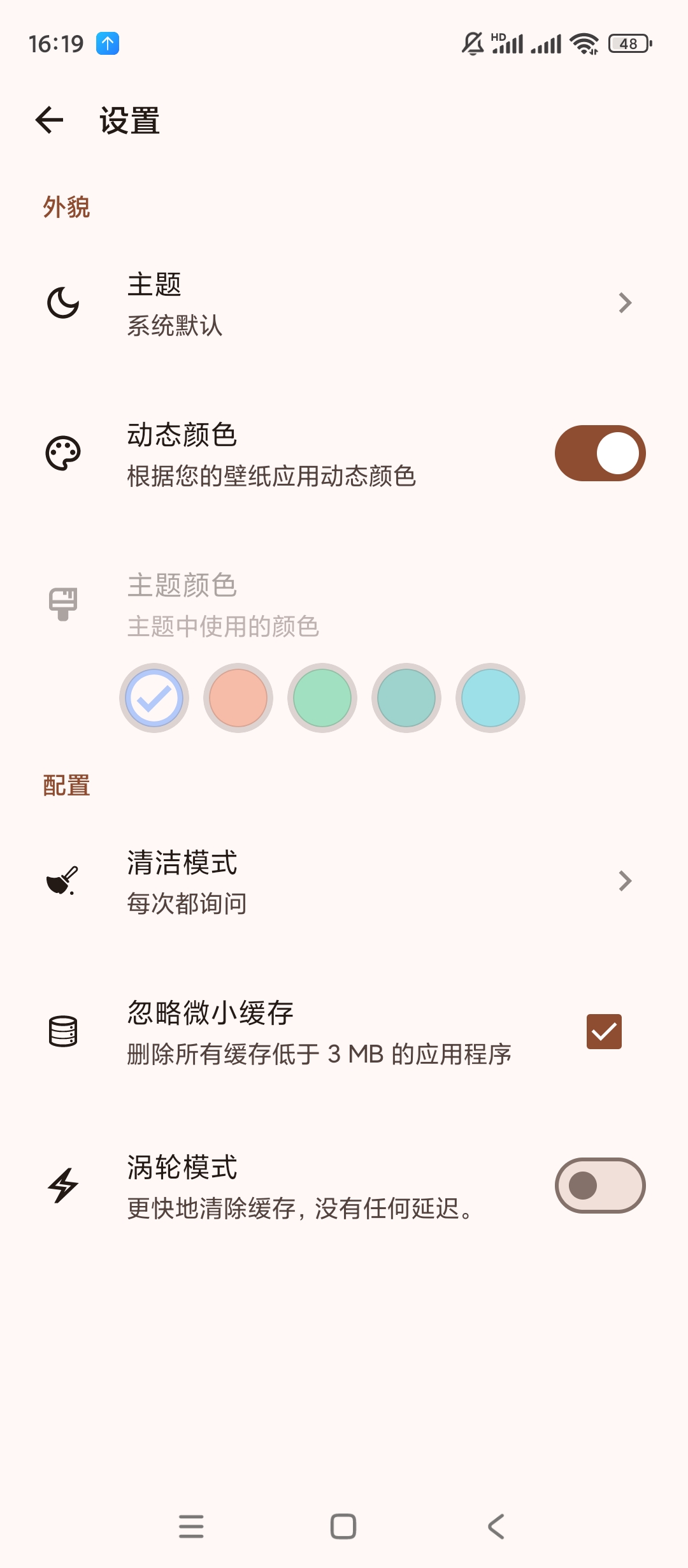Open the 清洁模式 setting

coord(344,882)
